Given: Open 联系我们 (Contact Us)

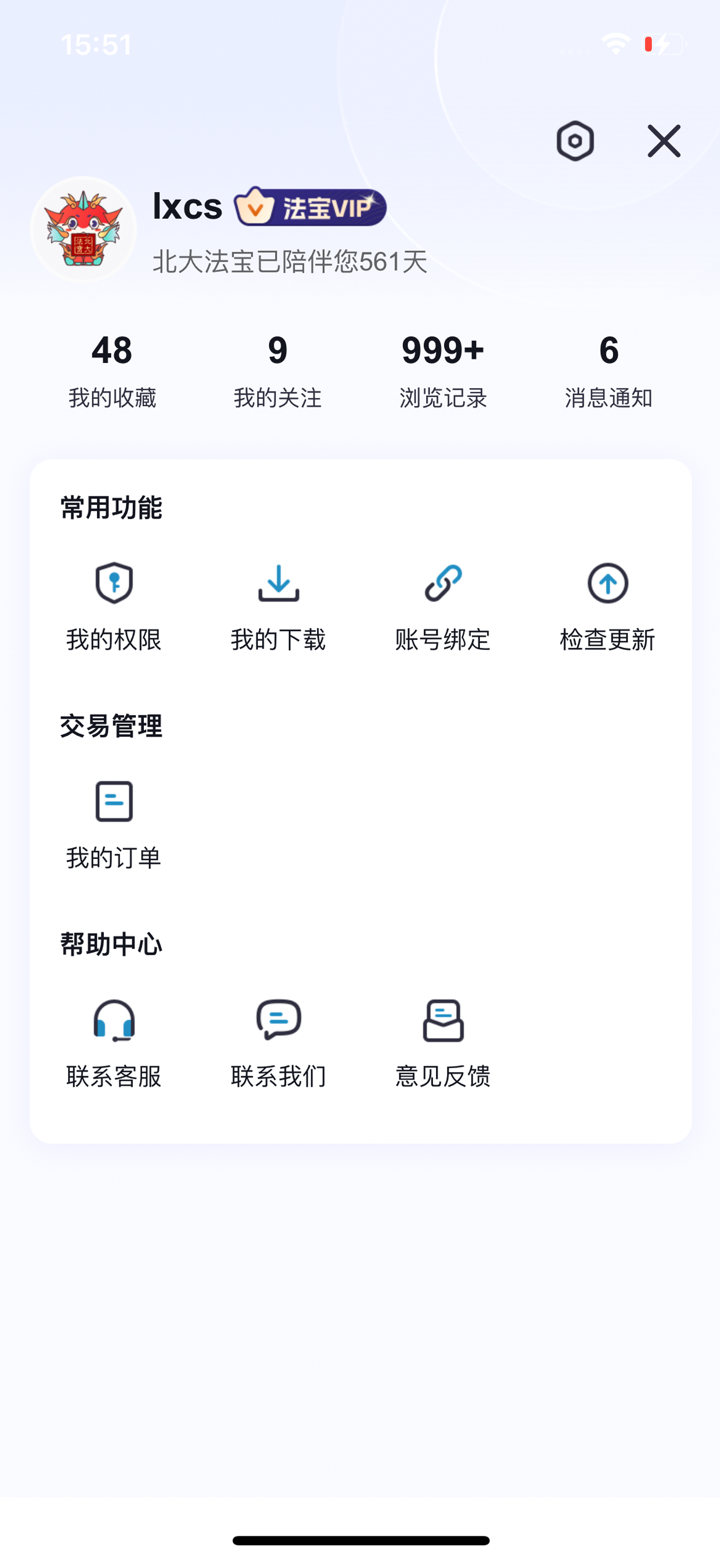Looking at the screenshot, I should click(x=277, y=1040).
